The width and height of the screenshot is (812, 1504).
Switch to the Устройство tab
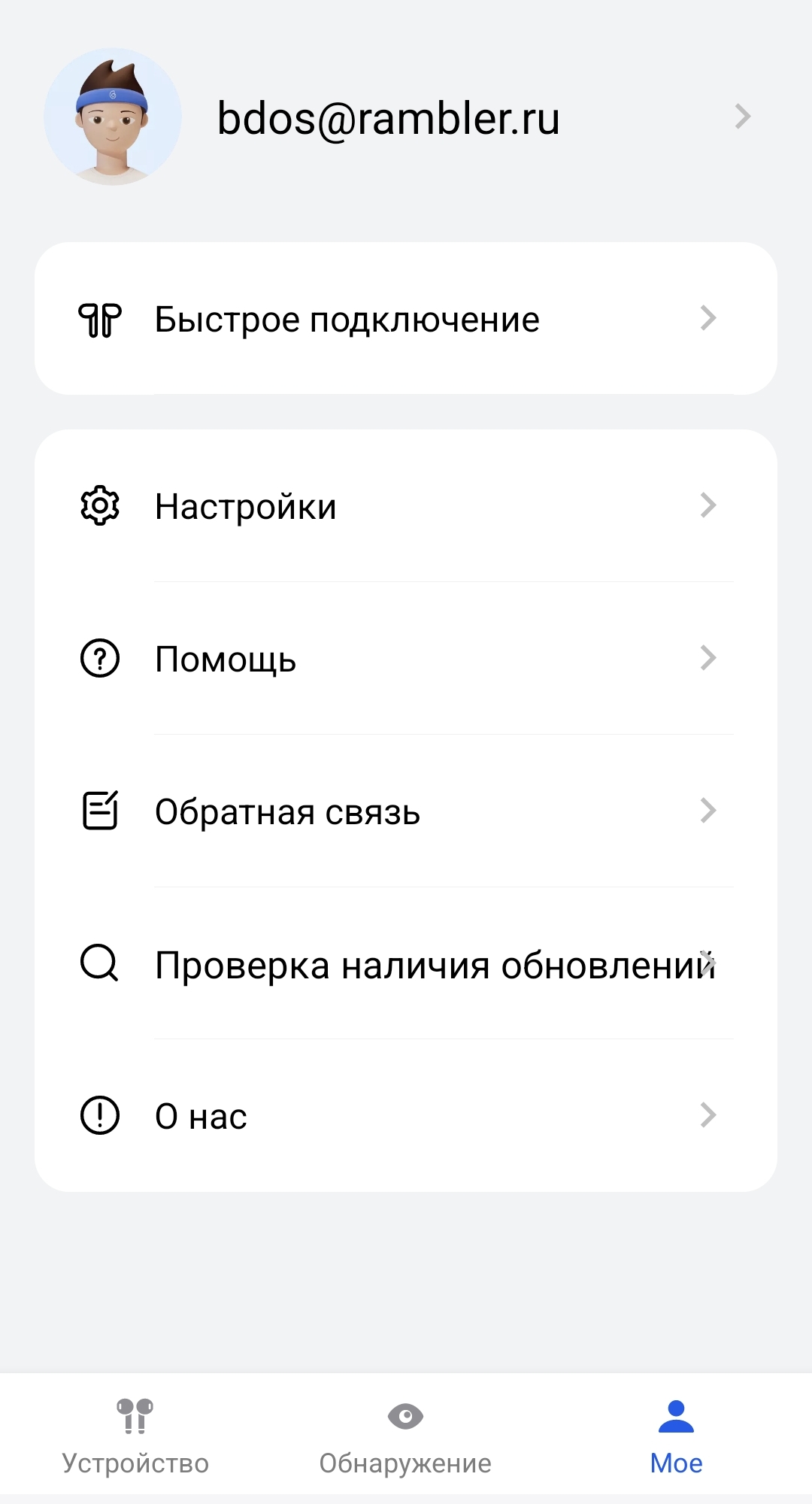[x=135, y=1436]
